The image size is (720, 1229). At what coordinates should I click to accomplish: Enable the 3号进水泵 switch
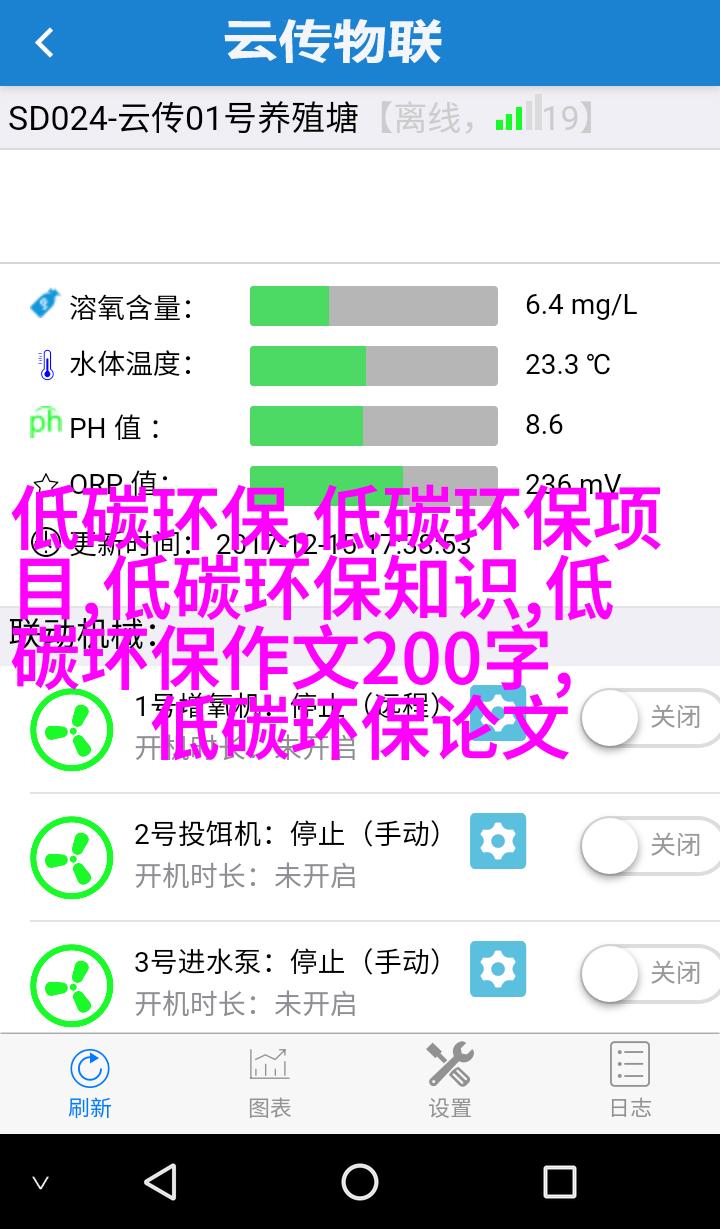coord(650,973)
